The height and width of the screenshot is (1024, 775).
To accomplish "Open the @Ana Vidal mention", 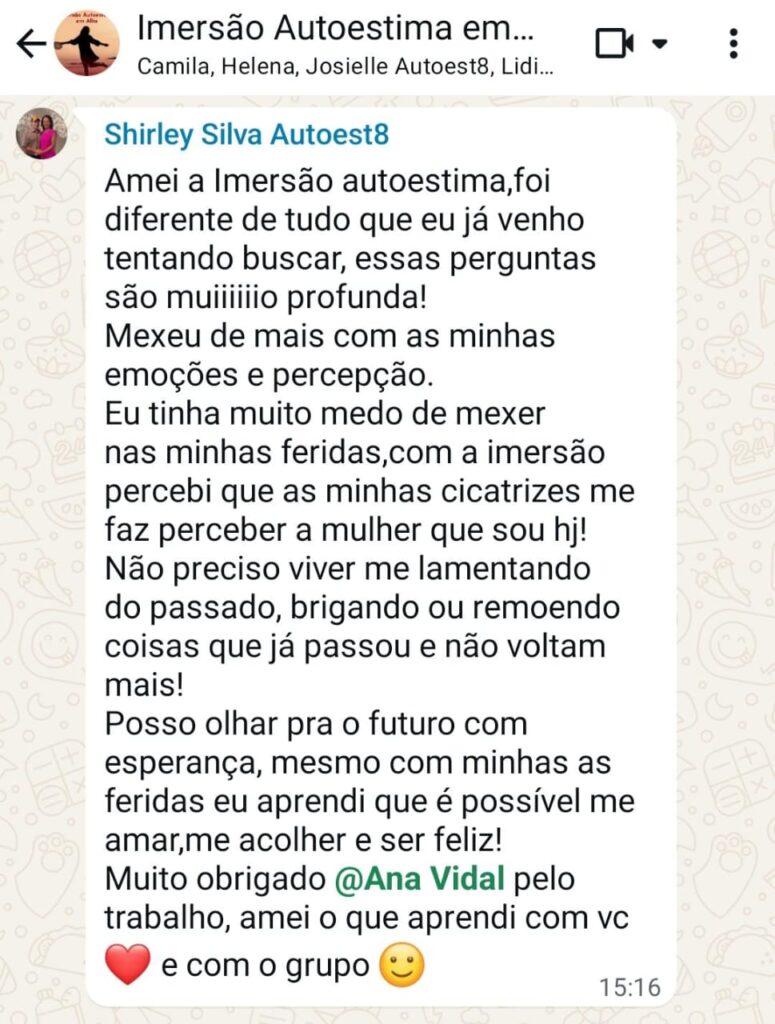I will (421, 880).
